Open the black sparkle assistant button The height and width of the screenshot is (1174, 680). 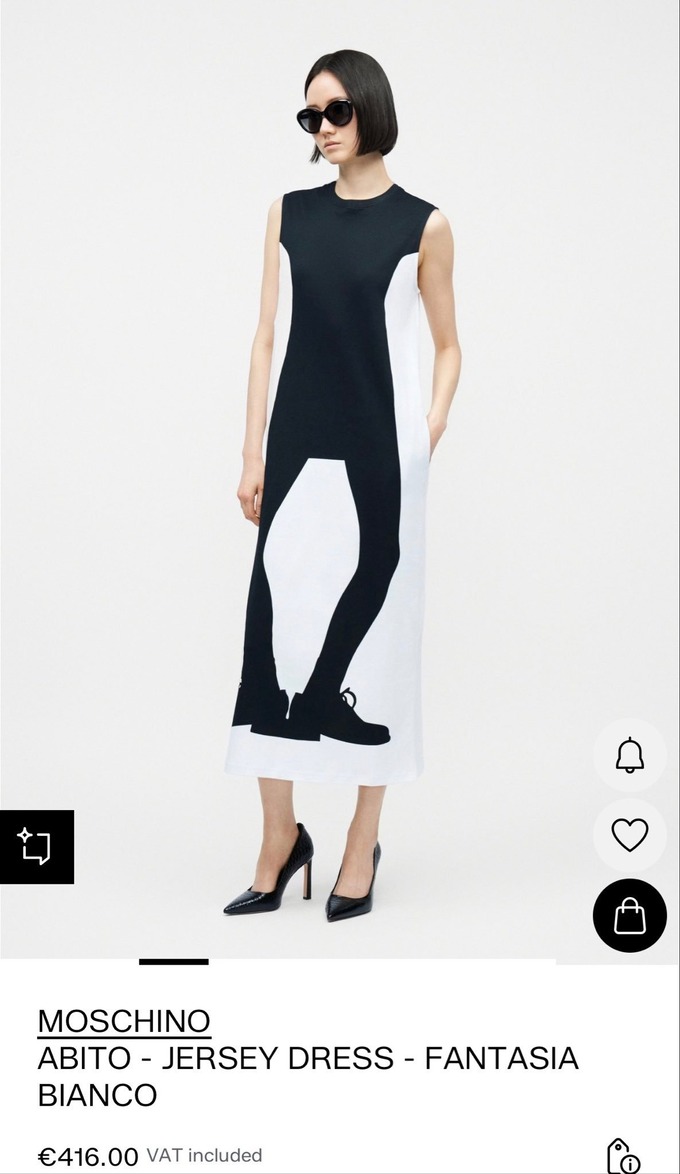[x=37, y=847]
